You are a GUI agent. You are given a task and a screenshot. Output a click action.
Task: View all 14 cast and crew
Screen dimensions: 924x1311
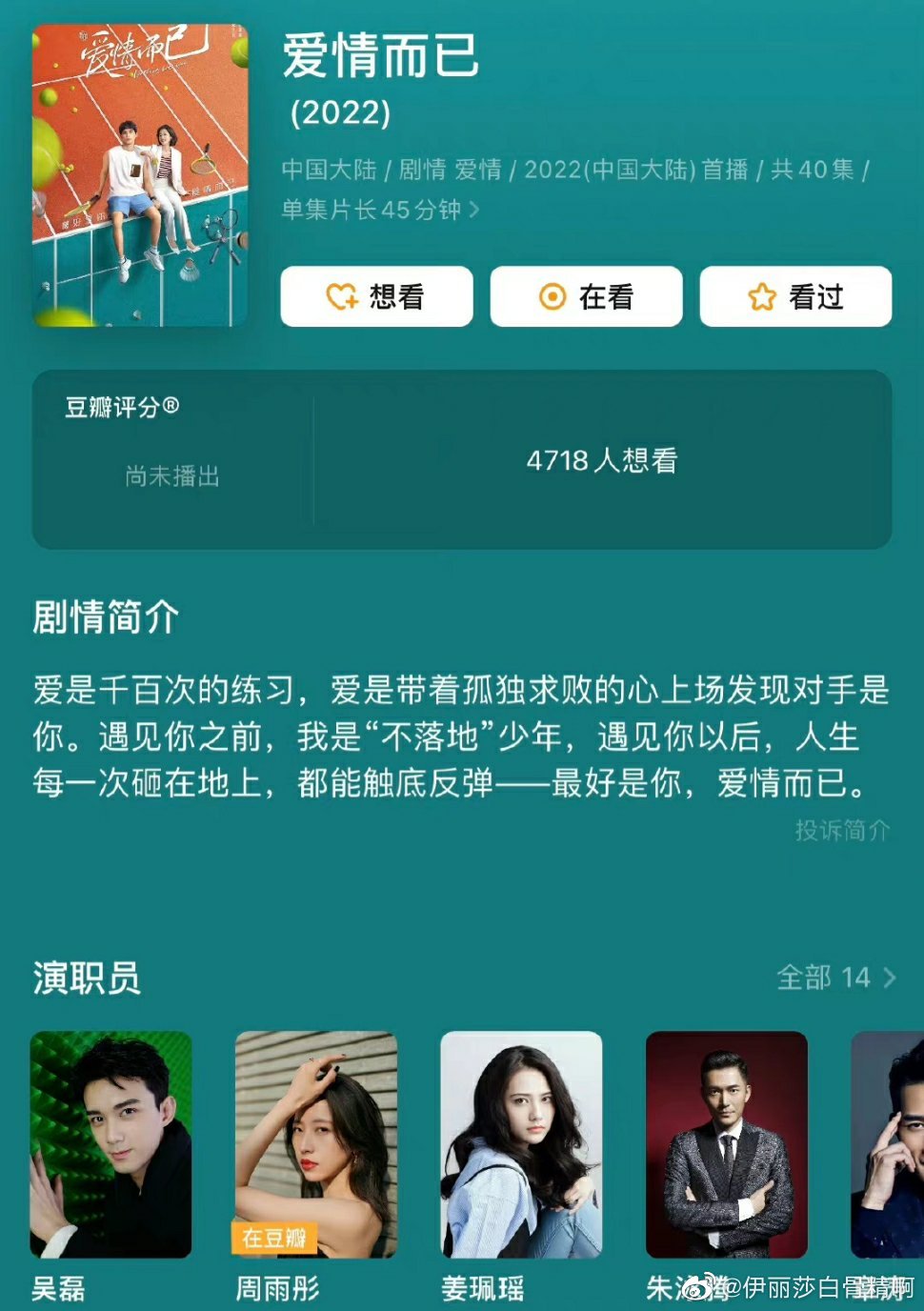click(x=835, y=978)
